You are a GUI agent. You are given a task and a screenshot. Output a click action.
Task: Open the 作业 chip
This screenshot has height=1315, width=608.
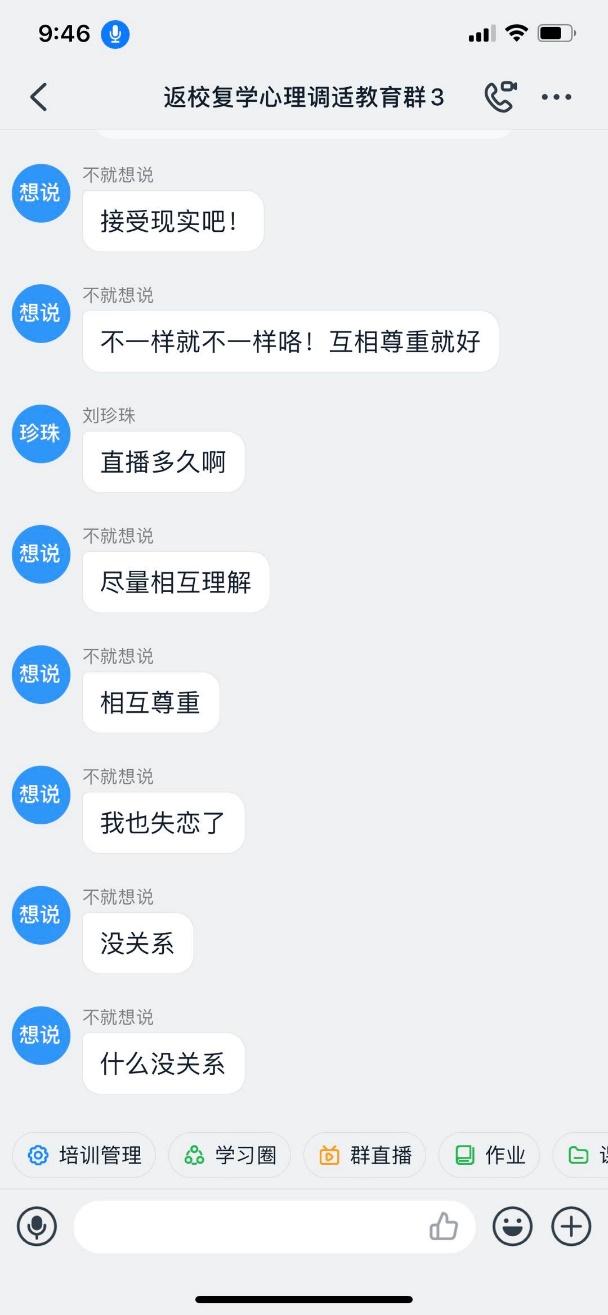click(x=490, y=1156)
